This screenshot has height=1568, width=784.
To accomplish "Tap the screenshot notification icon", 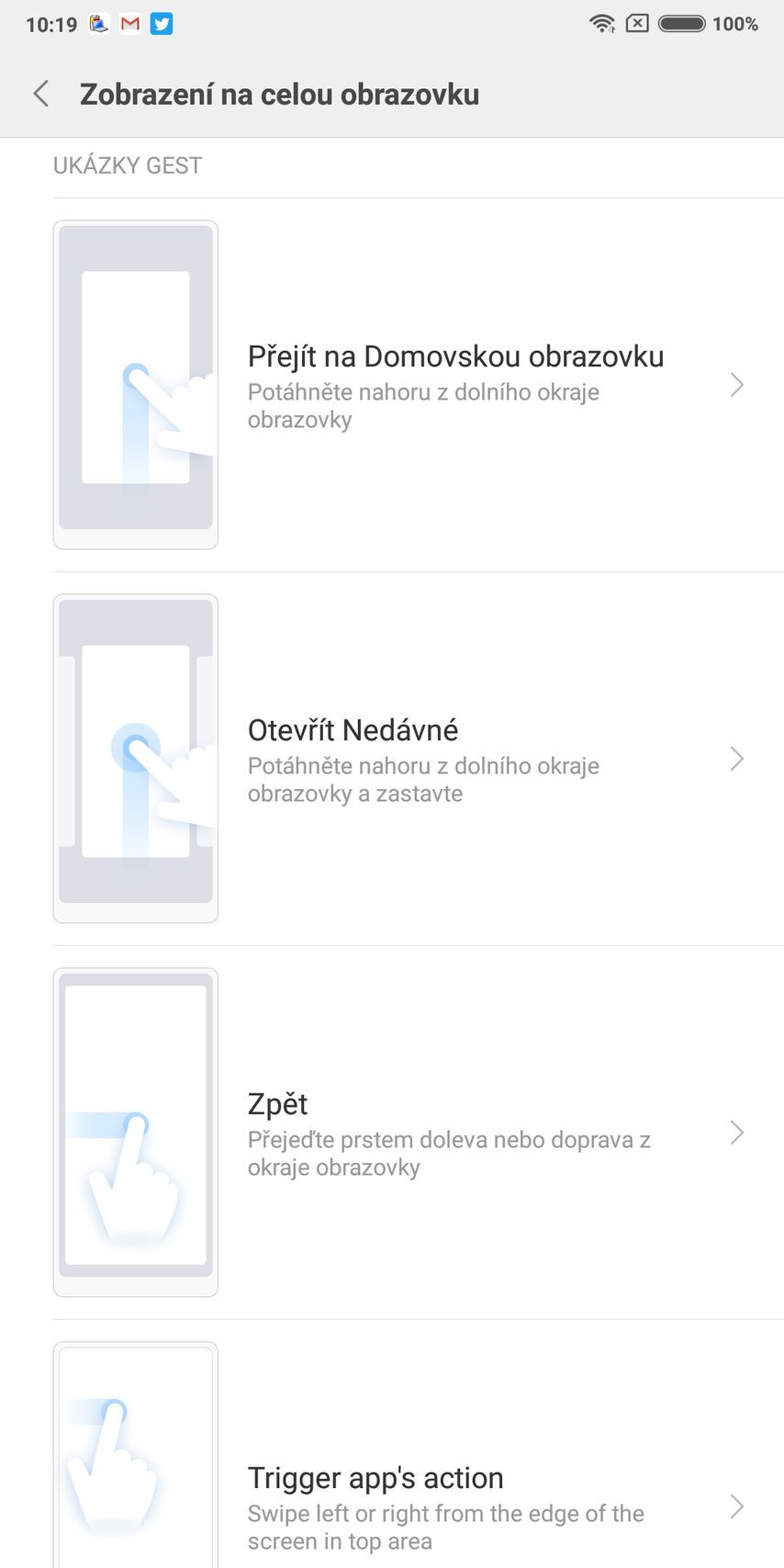I will coord(97,24).
